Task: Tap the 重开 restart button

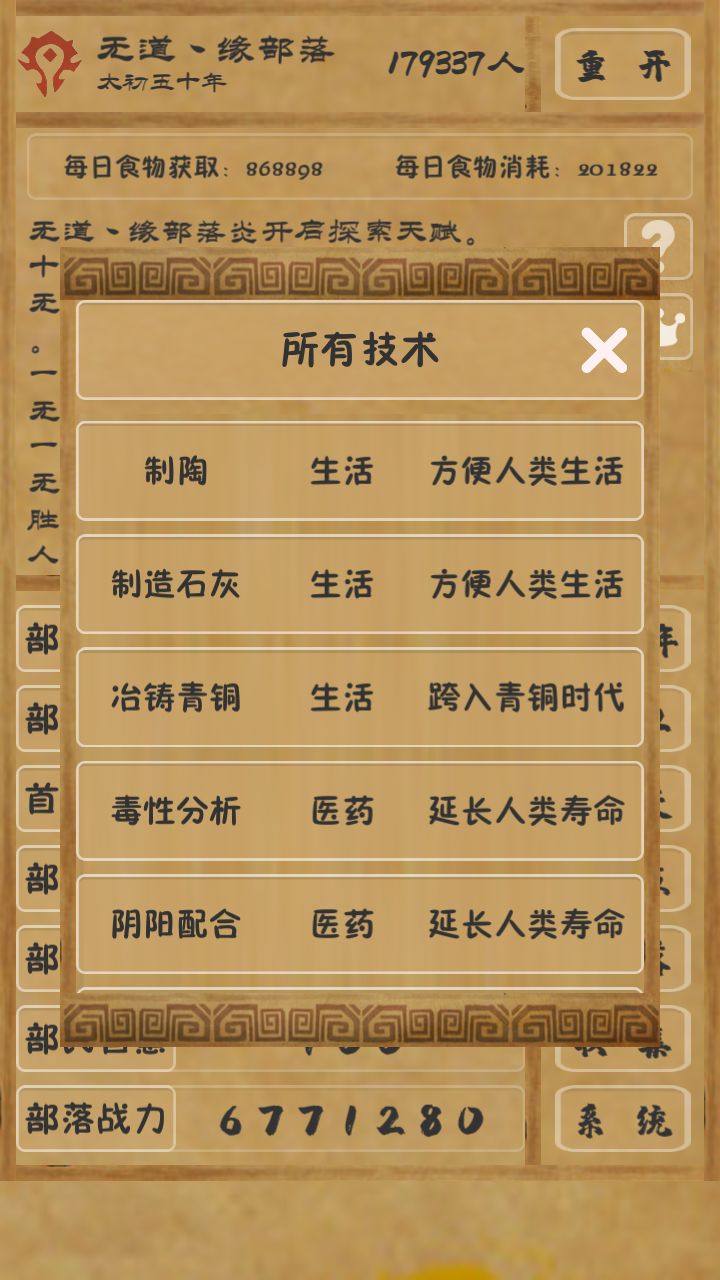Action: (623, 65)
